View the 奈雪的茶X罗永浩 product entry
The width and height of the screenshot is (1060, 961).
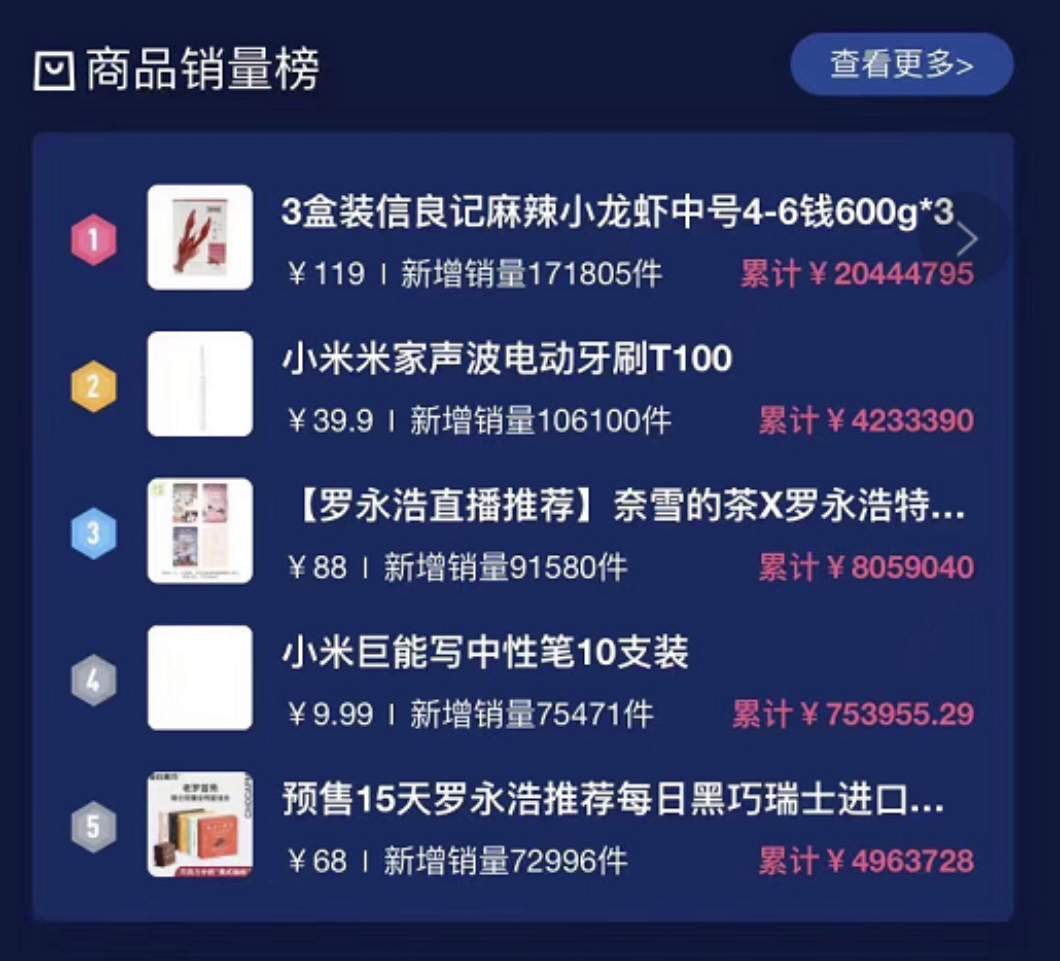[623, 507]
